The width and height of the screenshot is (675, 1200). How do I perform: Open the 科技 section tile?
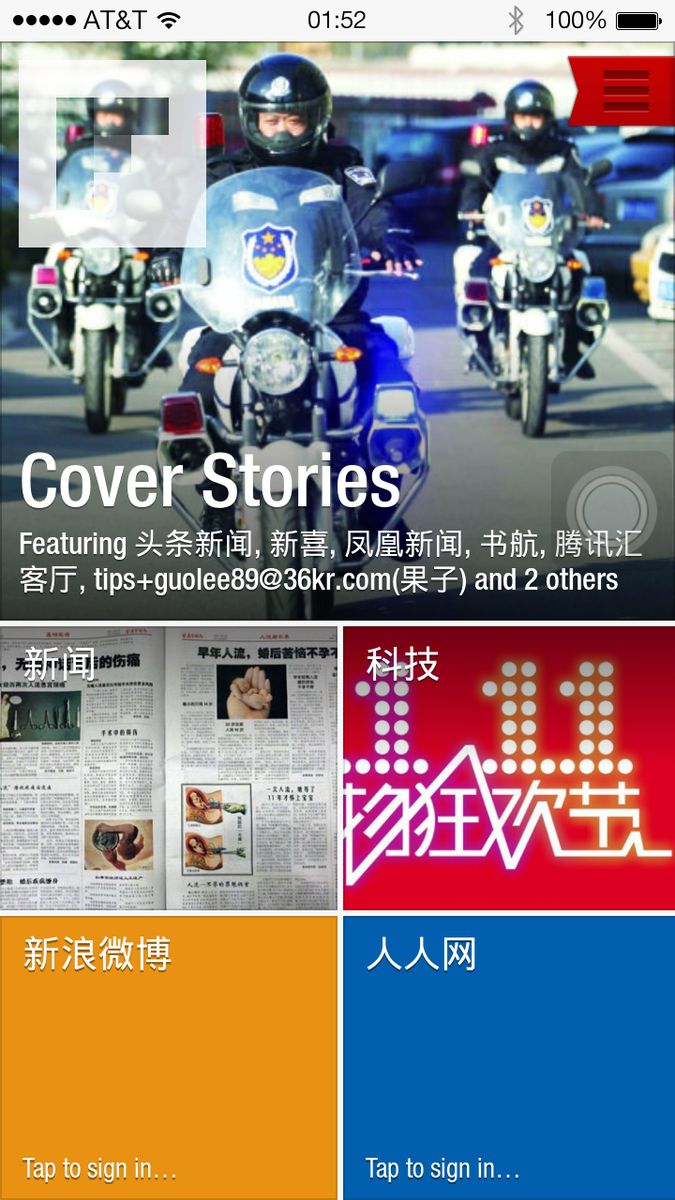(x=509, y=768)
